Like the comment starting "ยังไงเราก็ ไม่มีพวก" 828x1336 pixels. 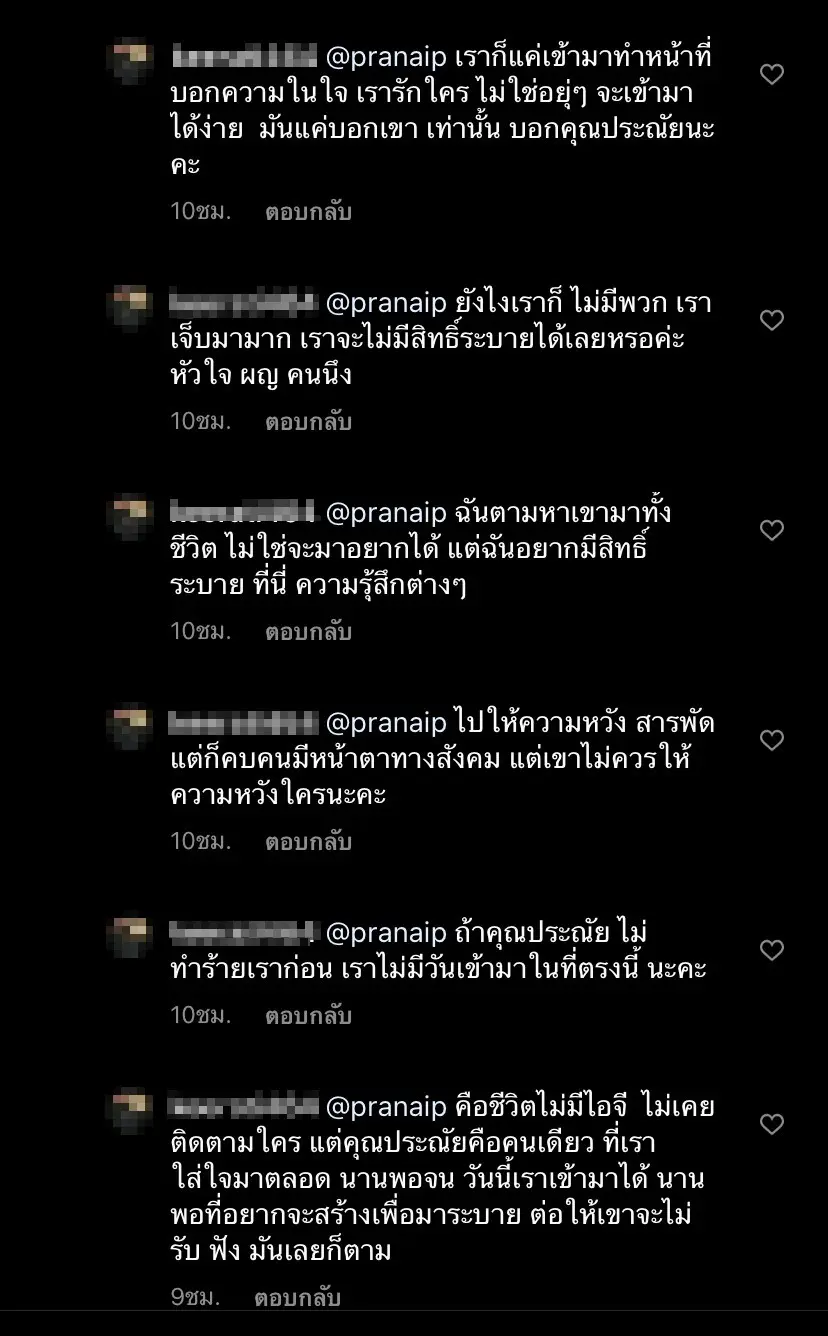772,320
